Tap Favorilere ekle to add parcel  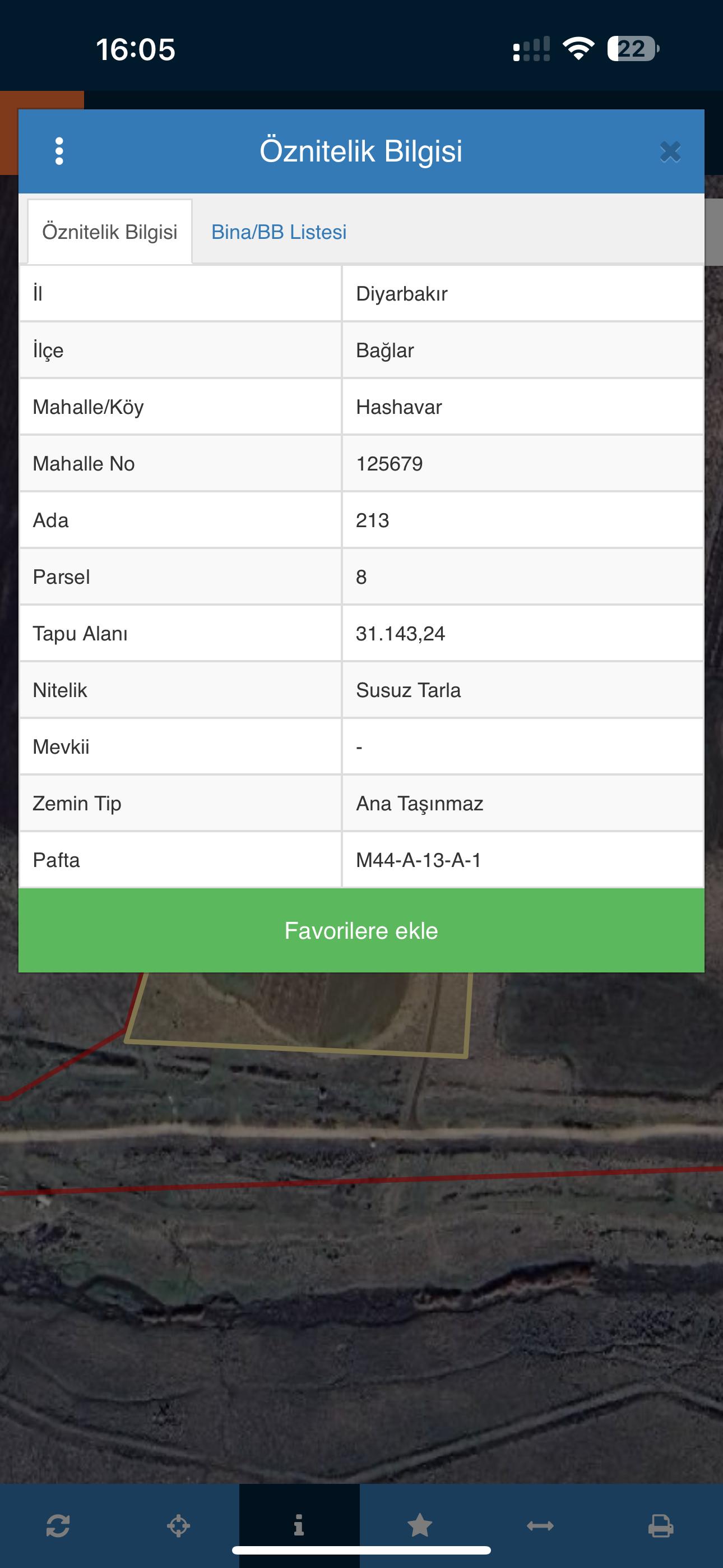pyautogui.click(x=361, y=930)
